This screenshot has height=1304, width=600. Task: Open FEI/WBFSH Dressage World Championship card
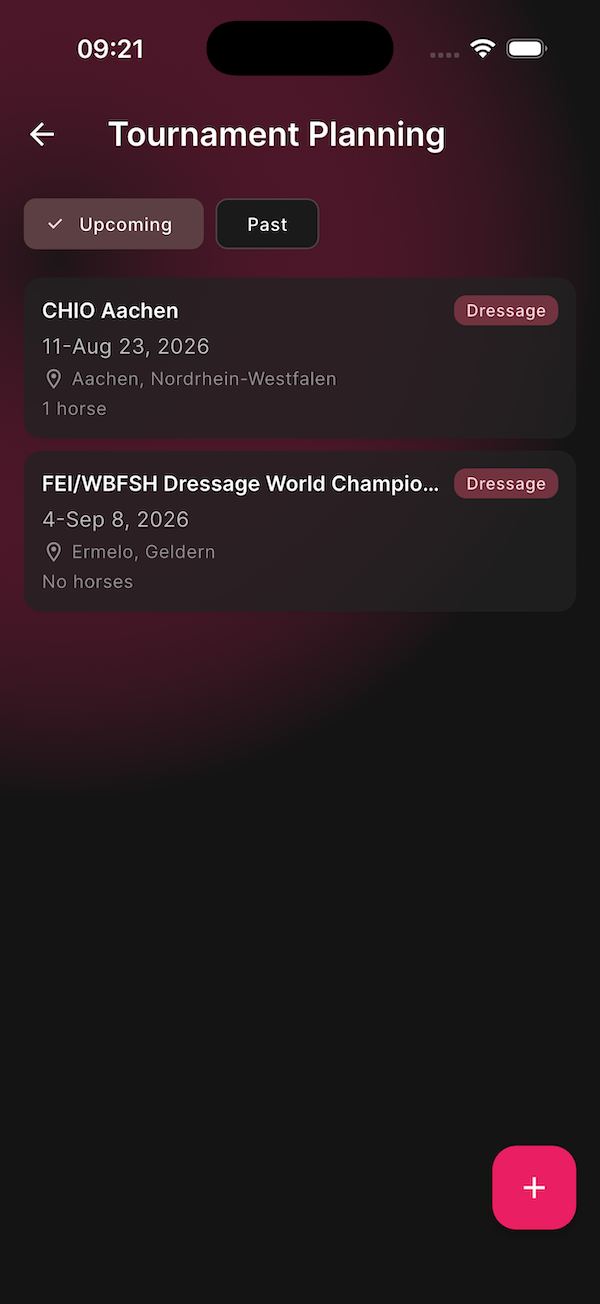pyautogui.click(x=300, y=531)
